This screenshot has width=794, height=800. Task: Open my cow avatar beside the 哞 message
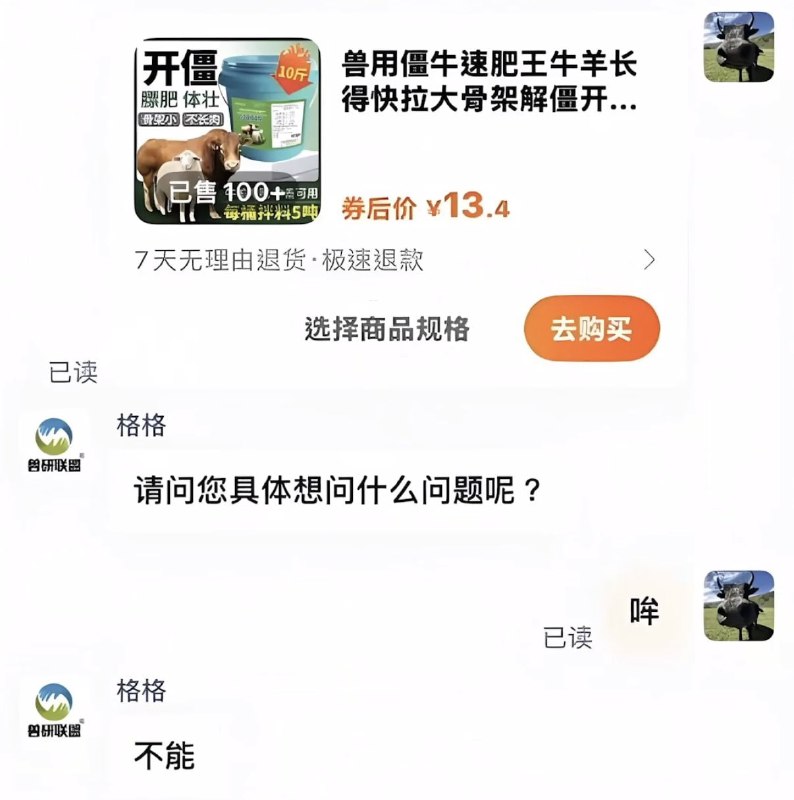tap(739, 606)
